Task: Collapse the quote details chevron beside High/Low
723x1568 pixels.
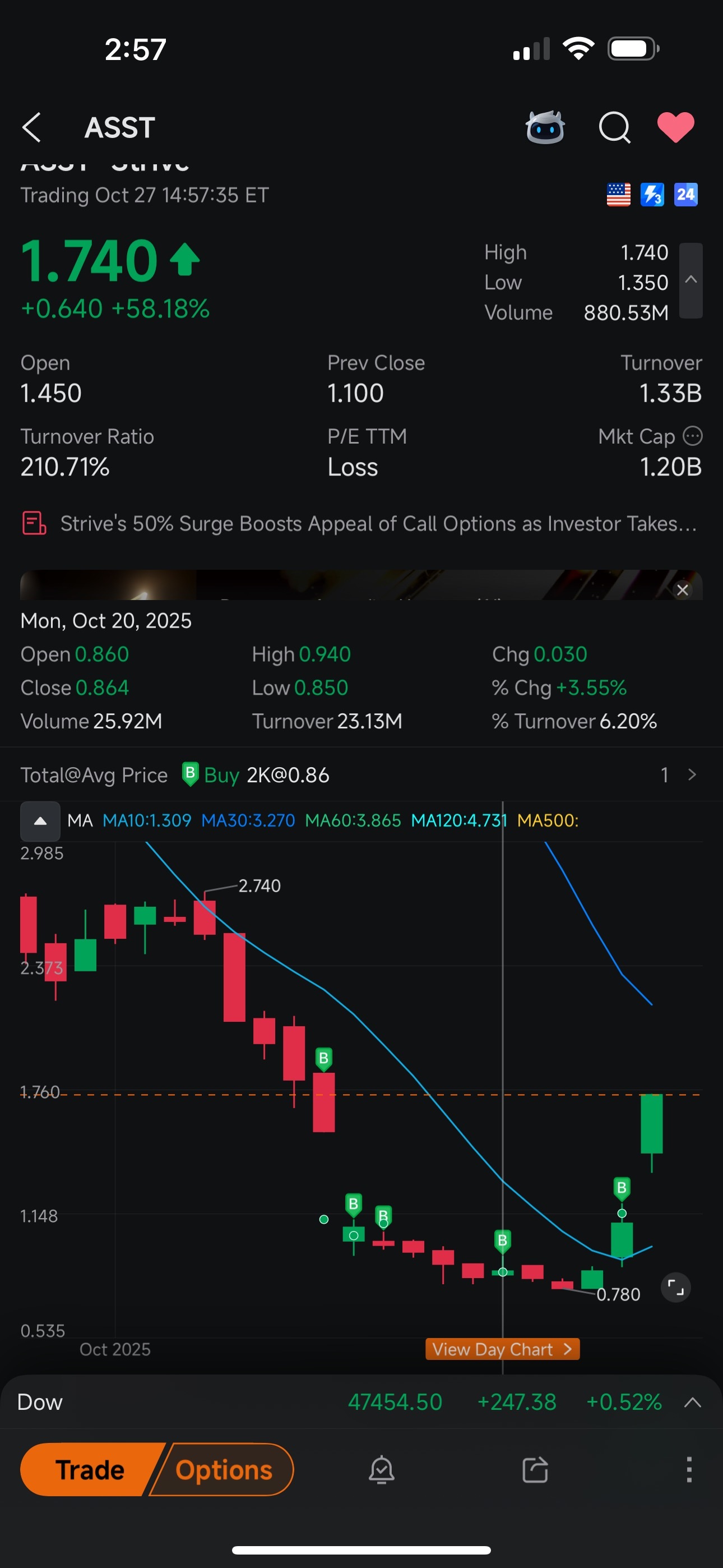Action: coord(690,280)
